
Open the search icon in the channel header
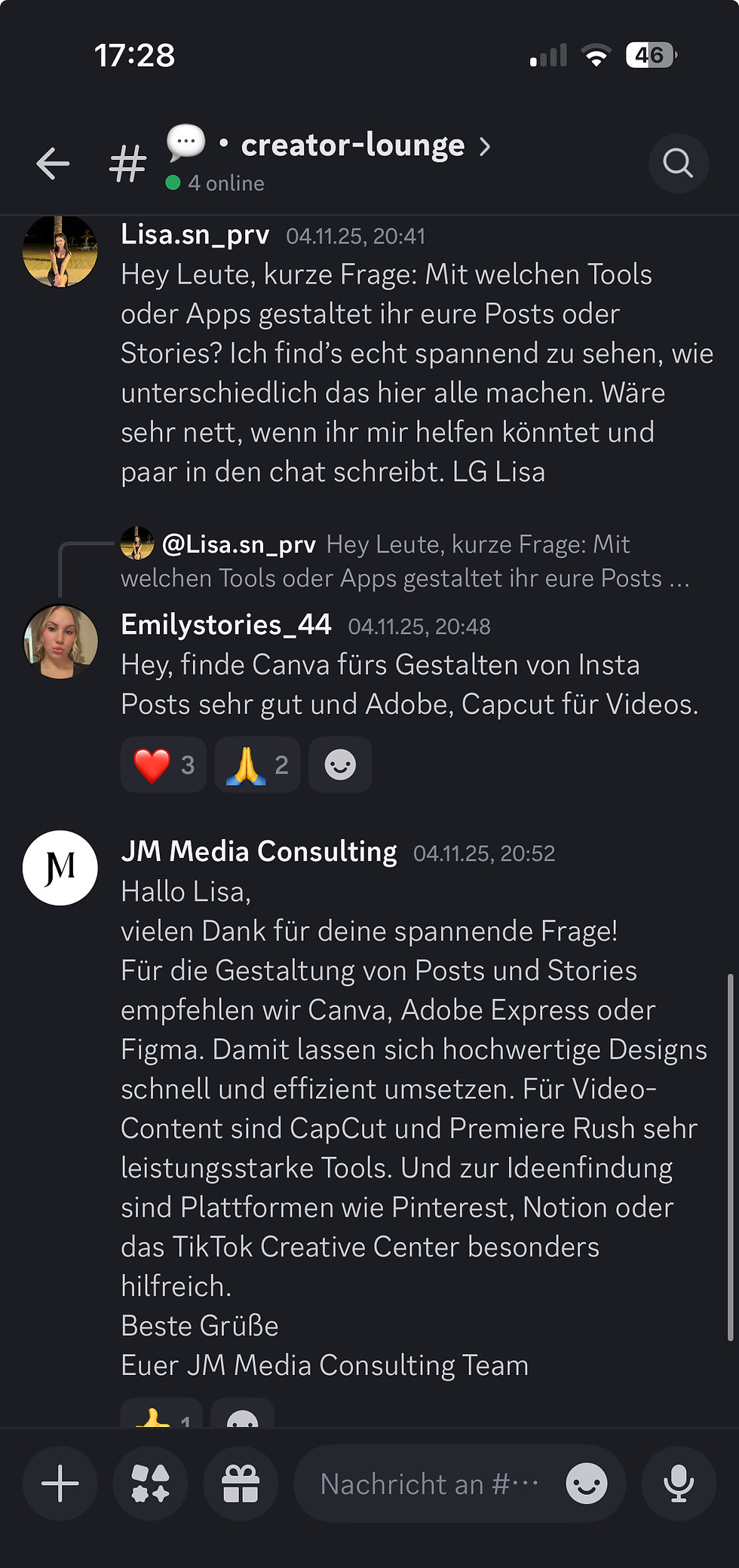(x=677, y=164)
